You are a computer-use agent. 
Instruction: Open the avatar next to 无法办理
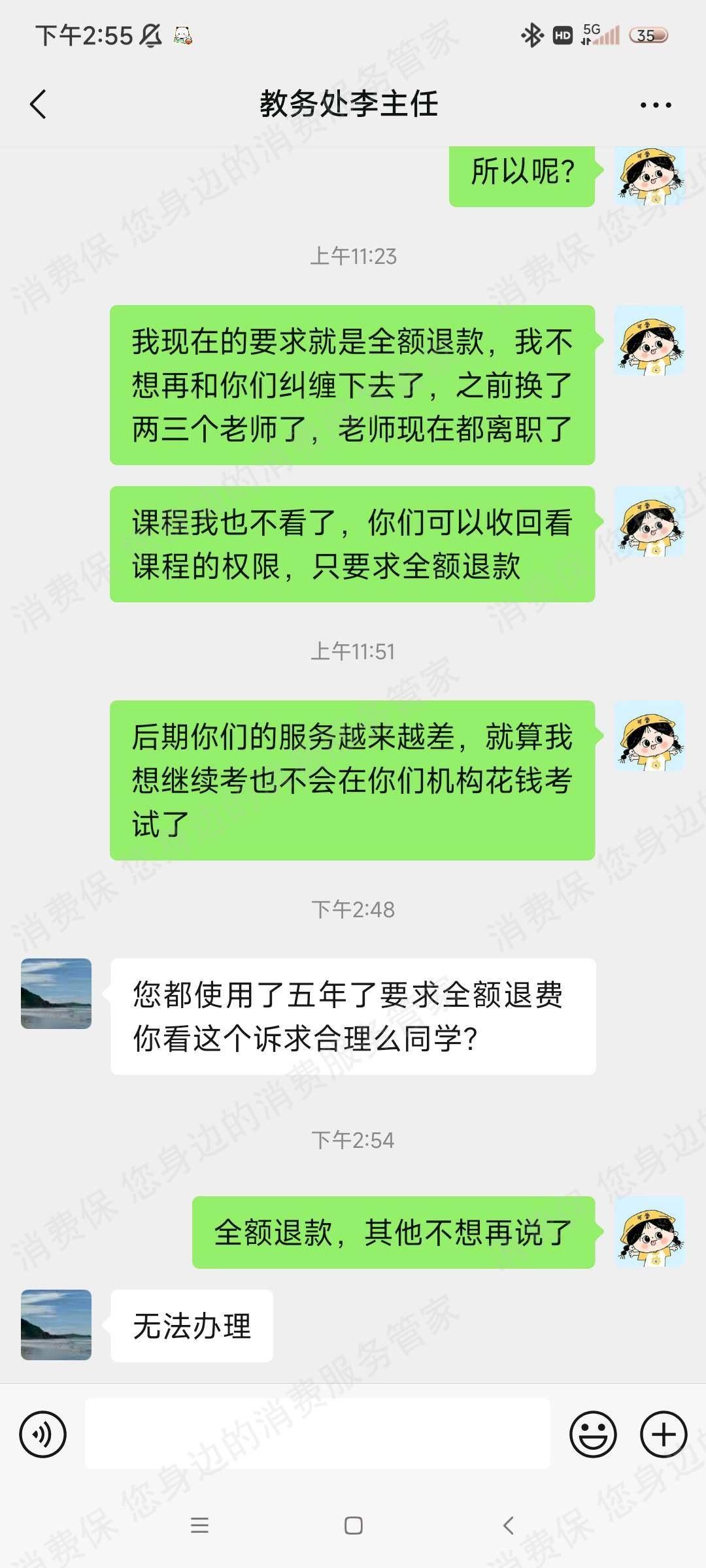point(56,1324)
